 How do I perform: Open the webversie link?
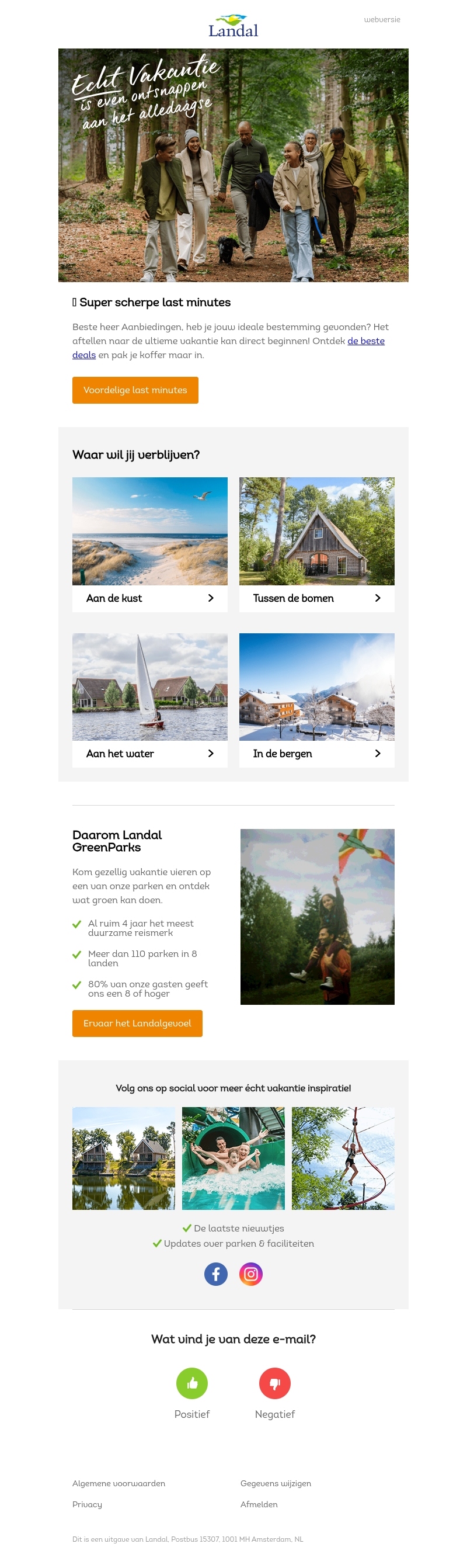381,19
